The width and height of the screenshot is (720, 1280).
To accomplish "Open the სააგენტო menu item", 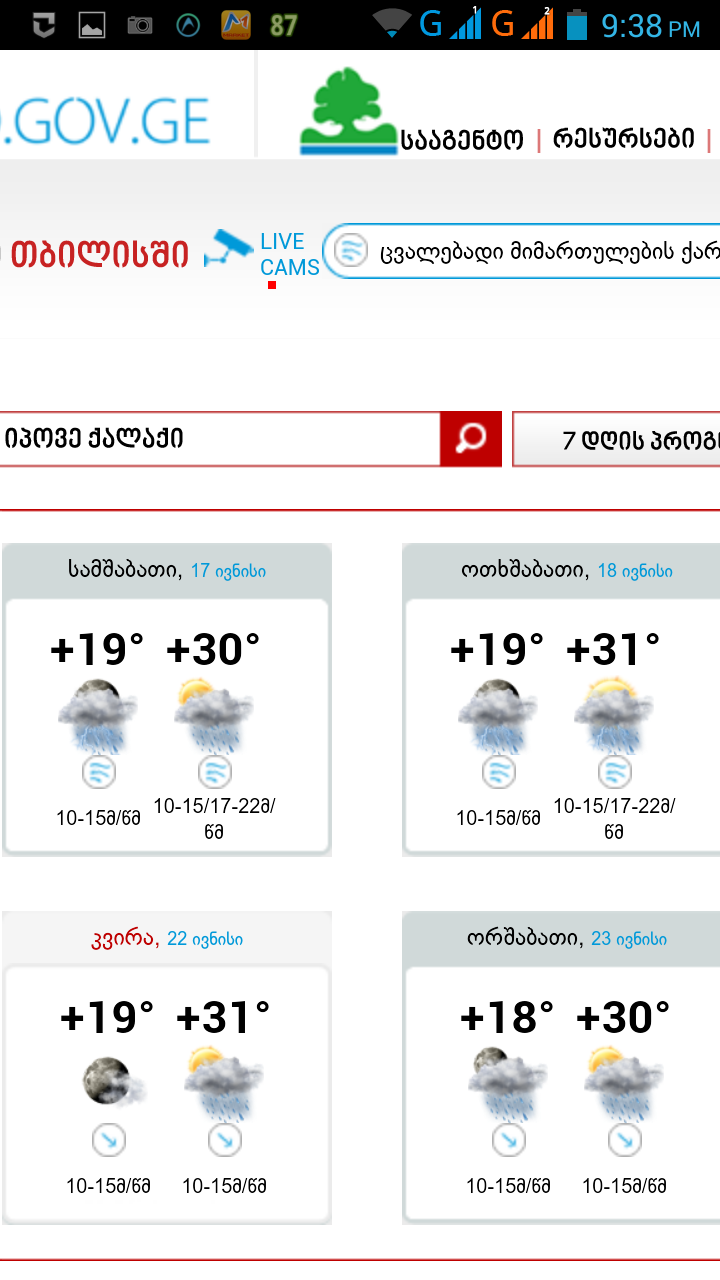I will (462, 139).
